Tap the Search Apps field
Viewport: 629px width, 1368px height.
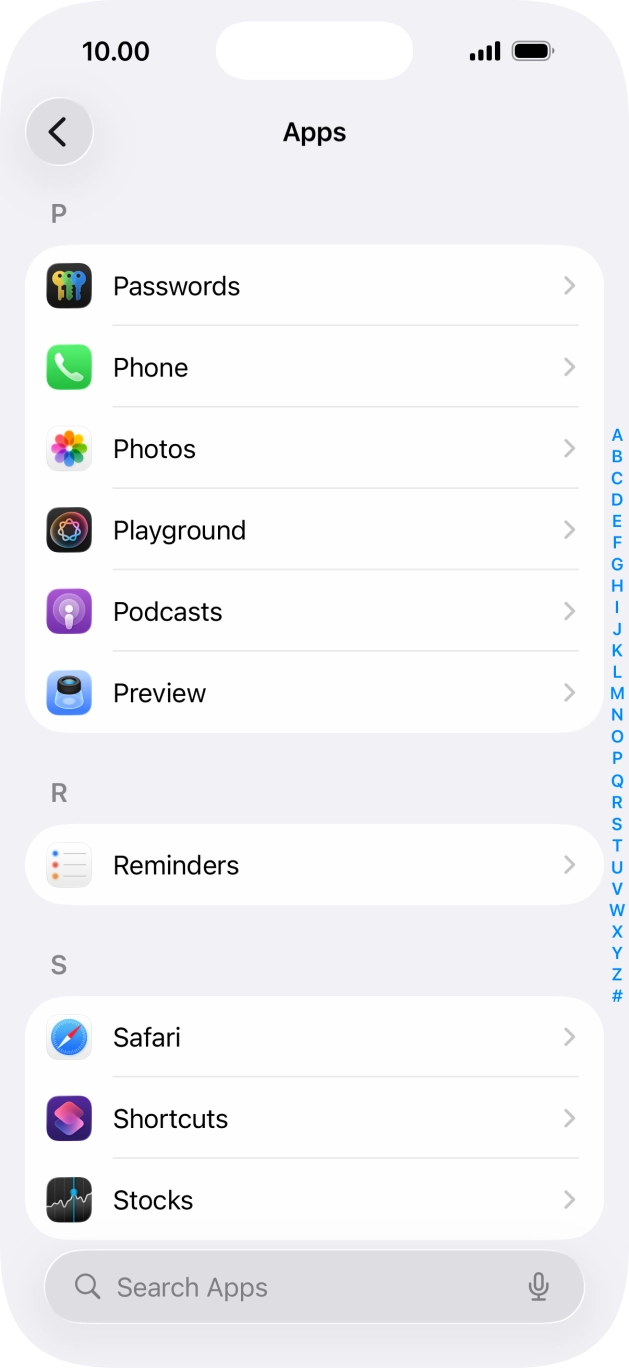tap(290, 1287)
